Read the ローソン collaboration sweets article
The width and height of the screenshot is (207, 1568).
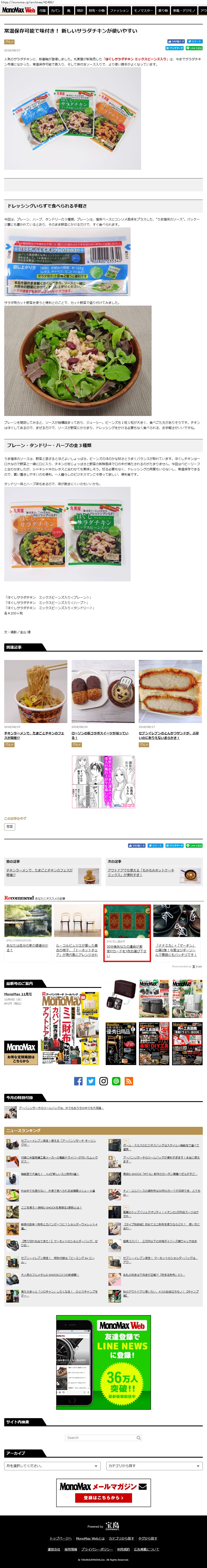pos(100,735)
